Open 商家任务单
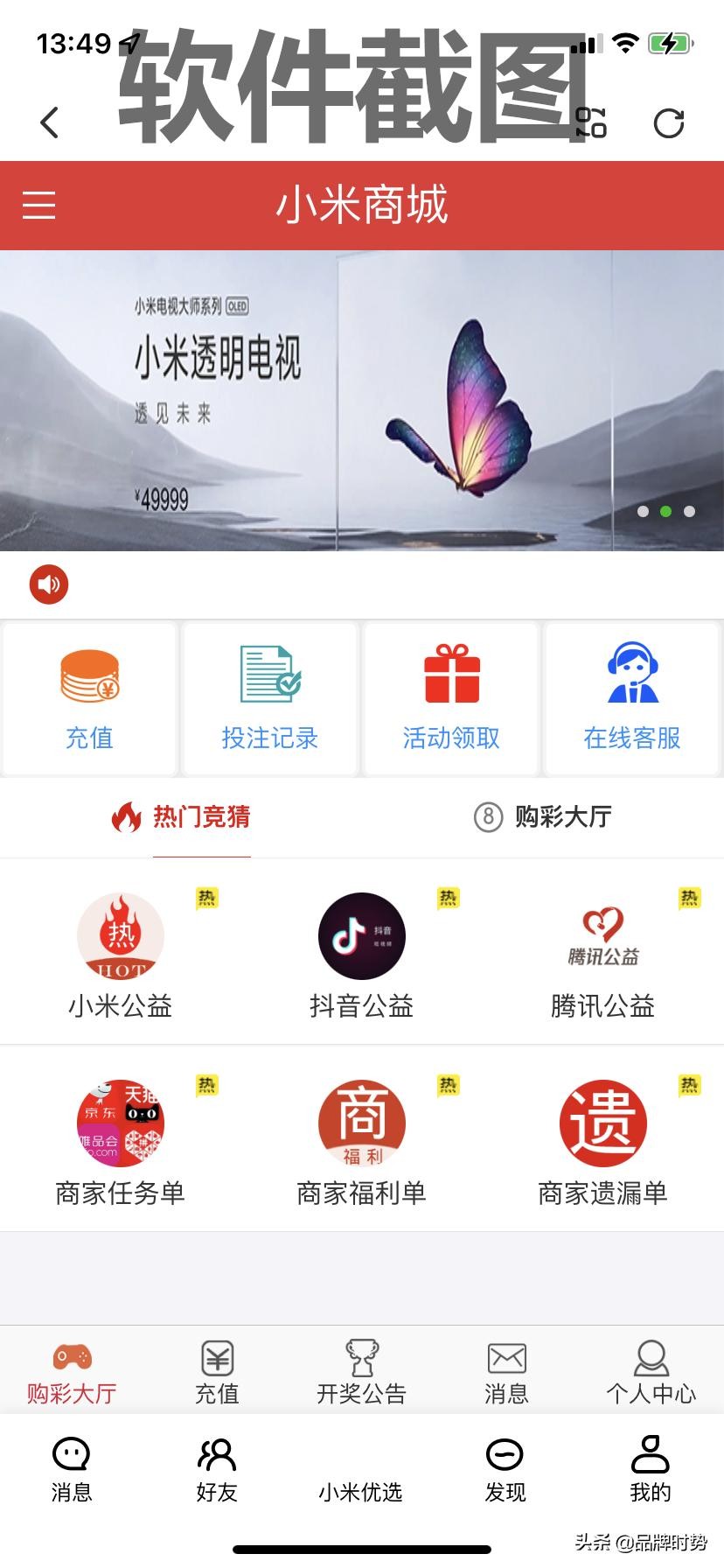The width and height of the screenshot is (724, 1568). [x=121, y=1142]
